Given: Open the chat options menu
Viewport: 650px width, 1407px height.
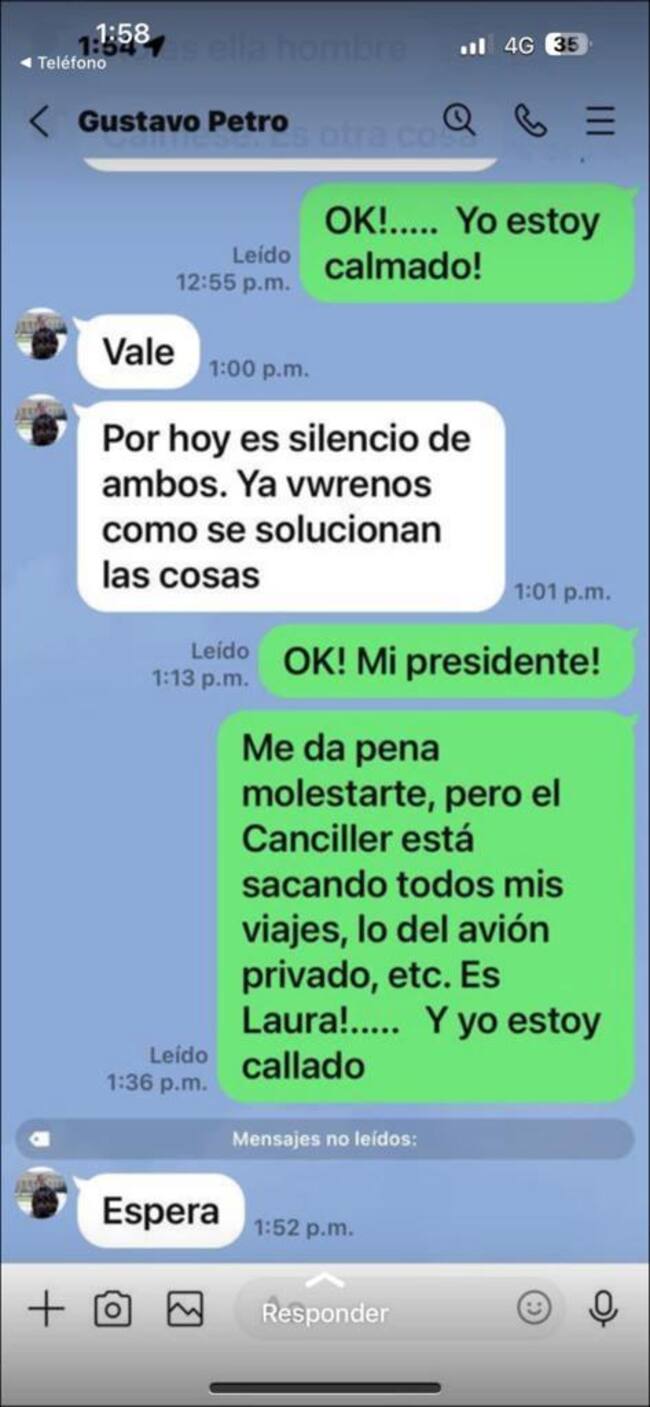Looking at the screenshot, I should pos(600,120).
